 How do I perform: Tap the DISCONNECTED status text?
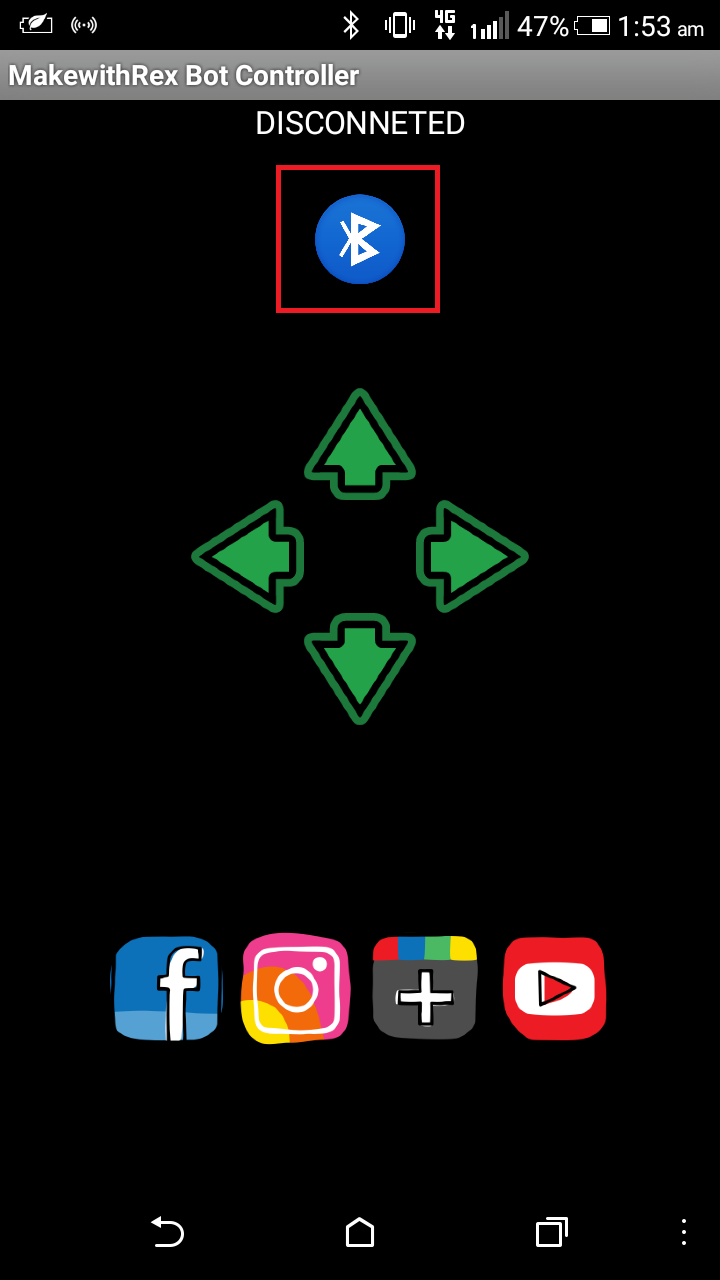pyautogui.click(x=360, y=123)
